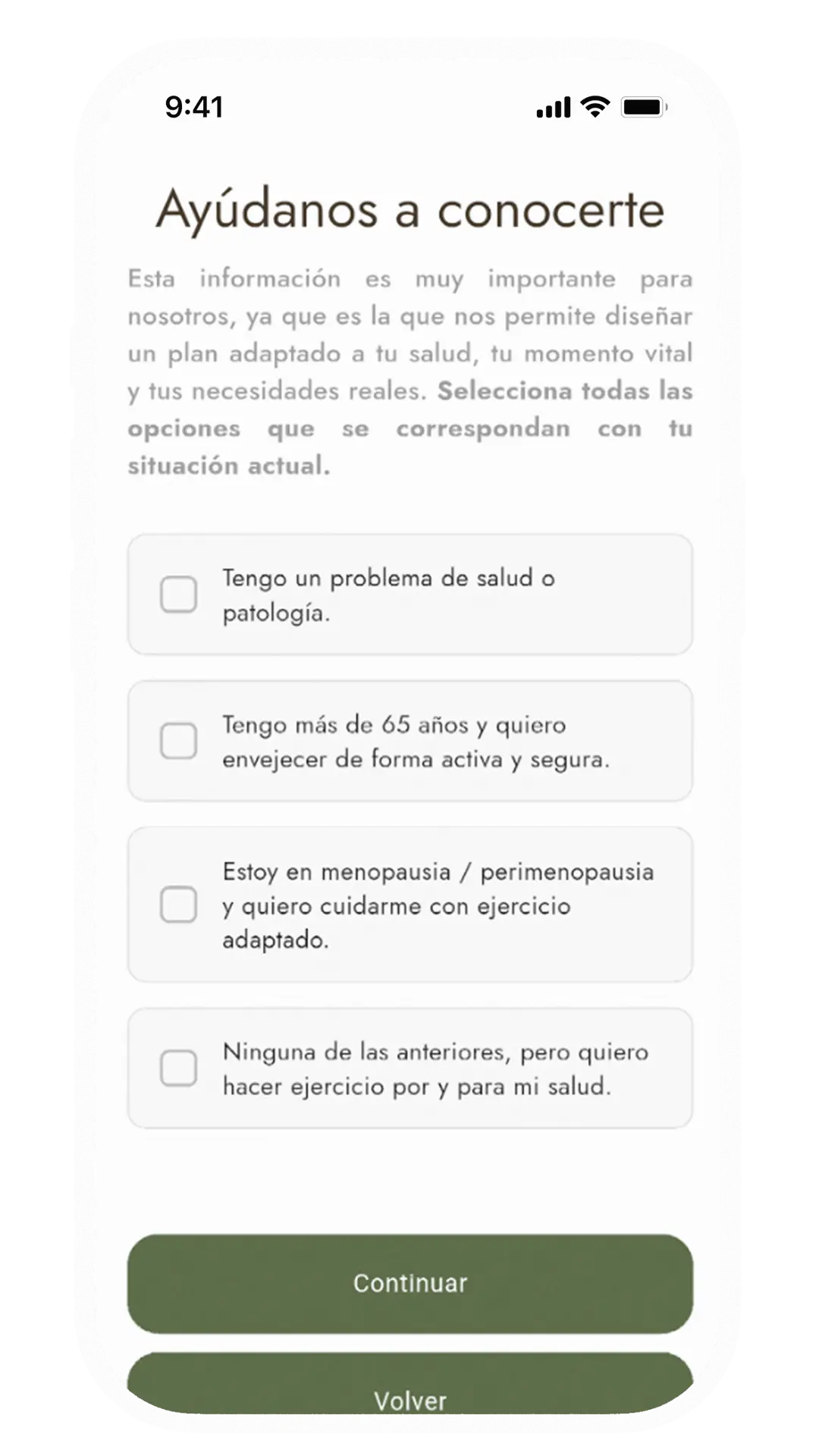Select the 'Tengo más de 65 años' option

(x=179, y=740)
